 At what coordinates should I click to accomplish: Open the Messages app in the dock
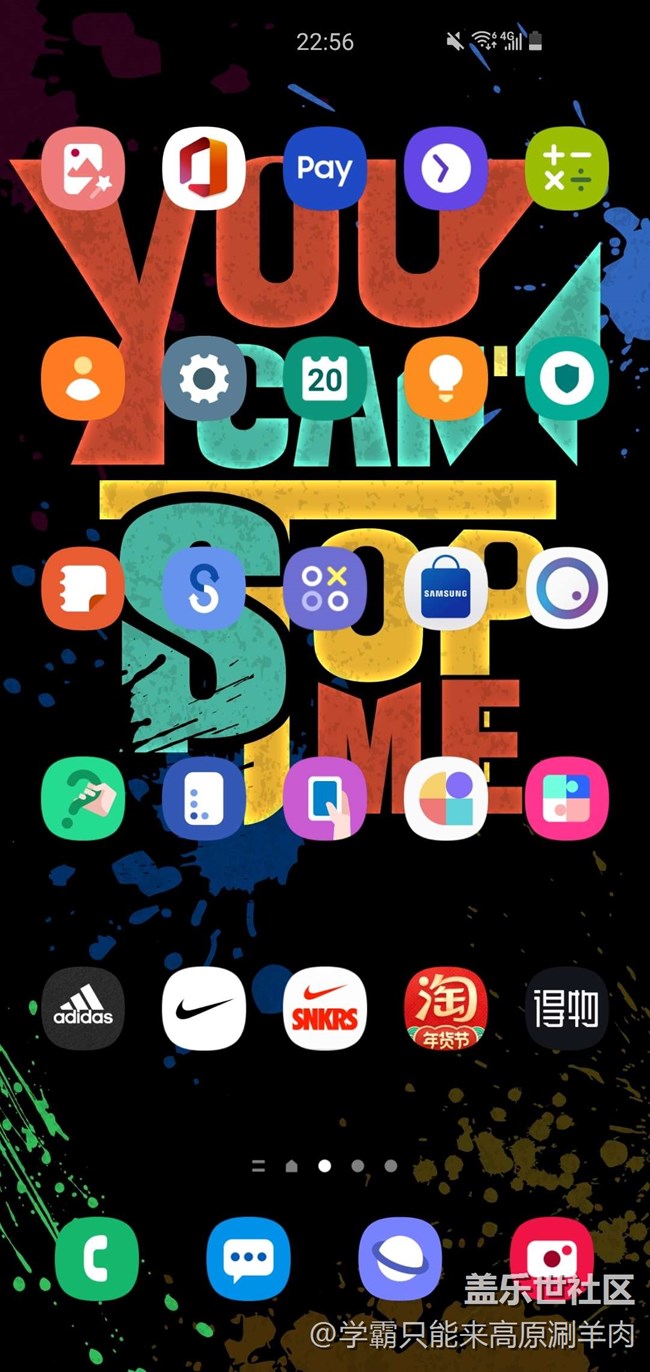point(248,1258)
